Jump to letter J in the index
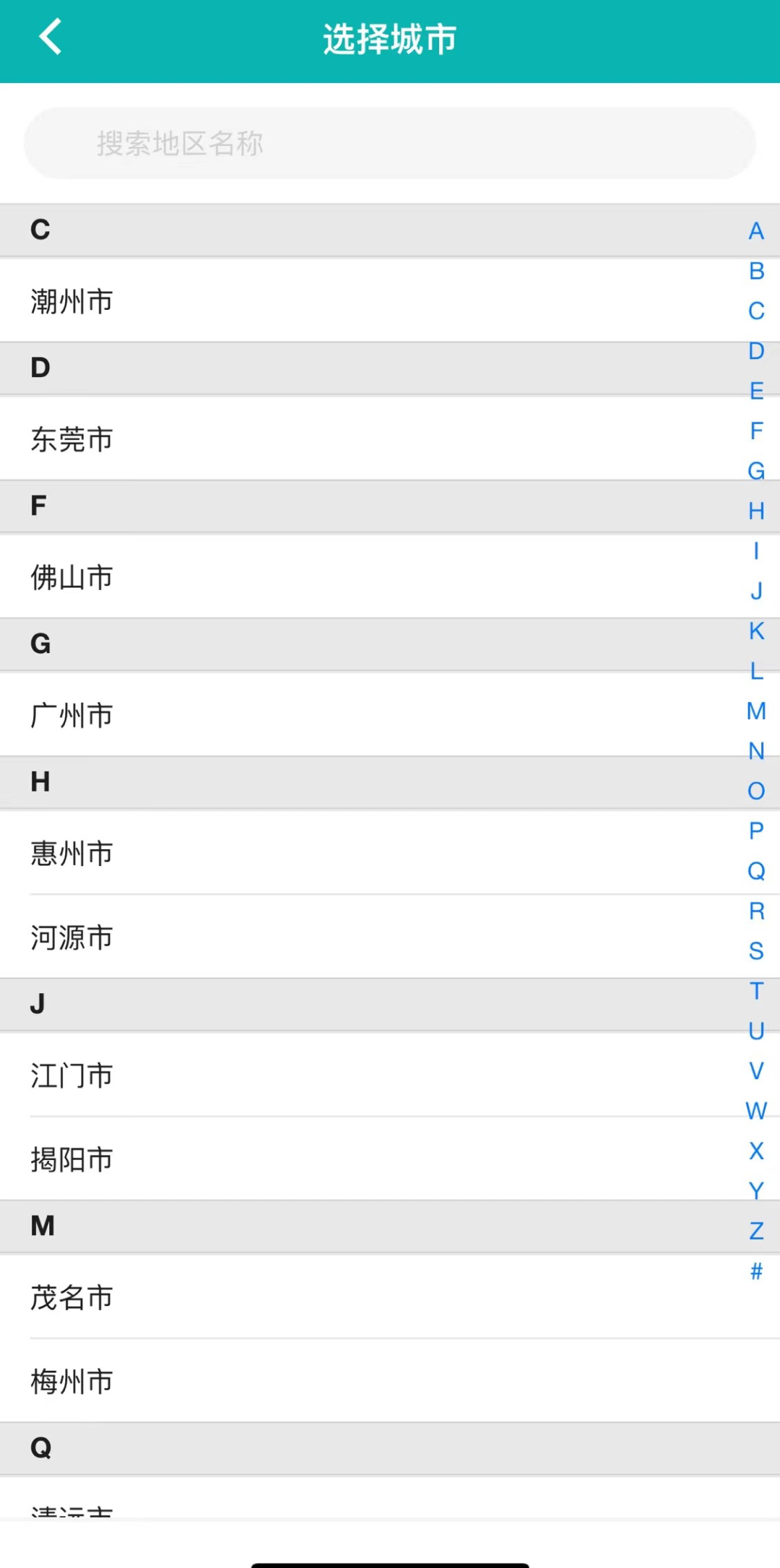This screenshot has height=1568, width=780. pyautogui.click(x=756, y=591)
